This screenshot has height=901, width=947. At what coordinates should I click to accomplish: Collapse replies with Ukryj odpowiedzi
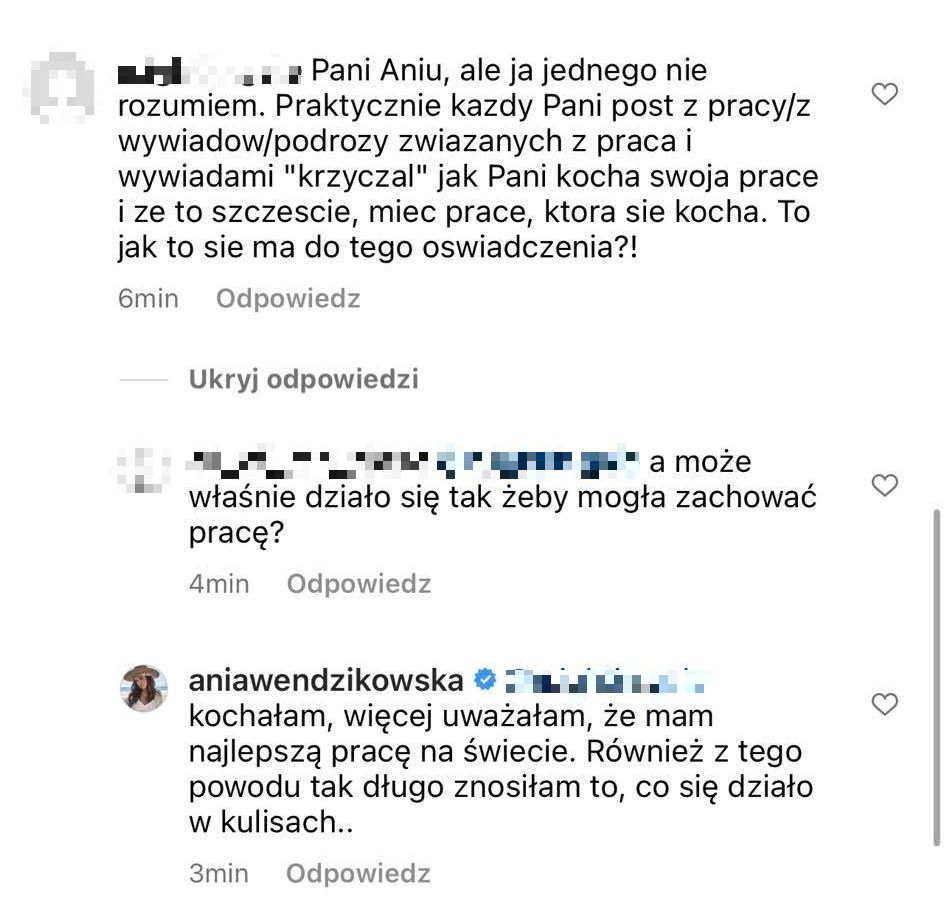(x=303, y=380)
